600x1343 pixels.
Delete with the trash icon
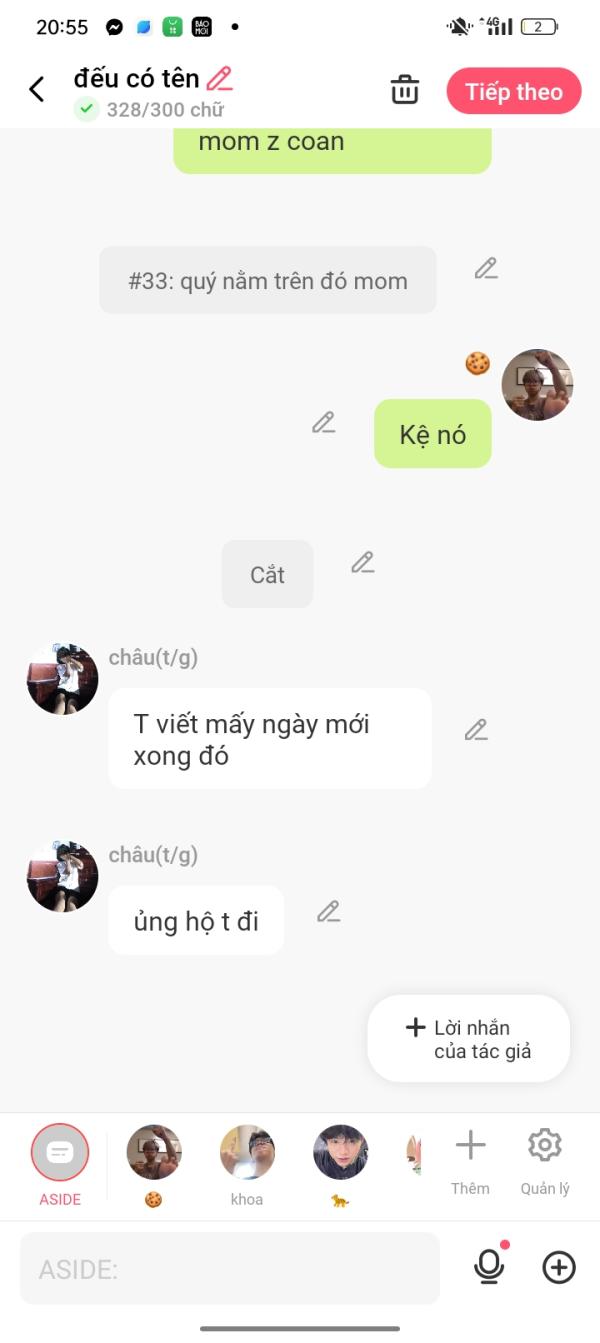405,90
